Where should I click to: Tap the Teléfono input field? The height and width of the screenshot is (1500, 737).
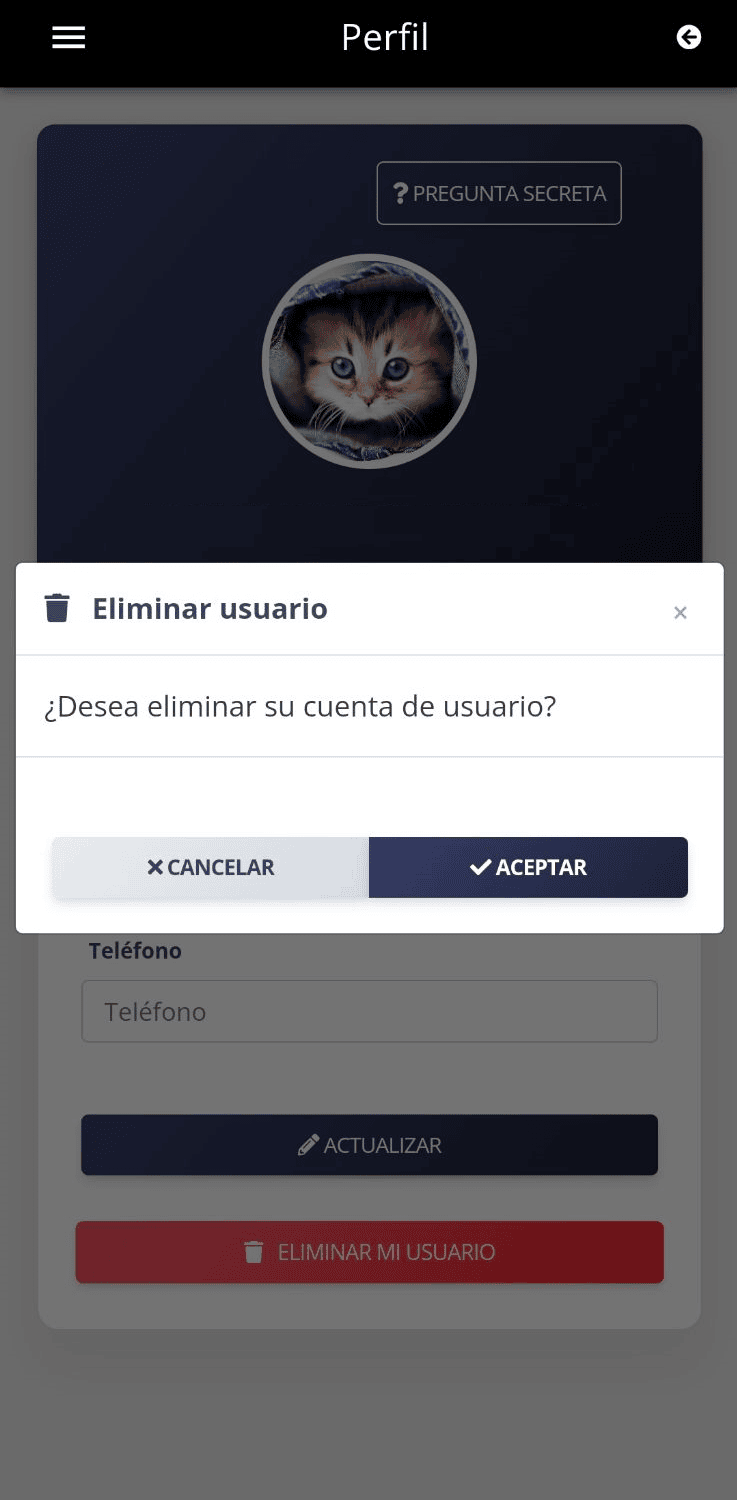[369, 1011]
